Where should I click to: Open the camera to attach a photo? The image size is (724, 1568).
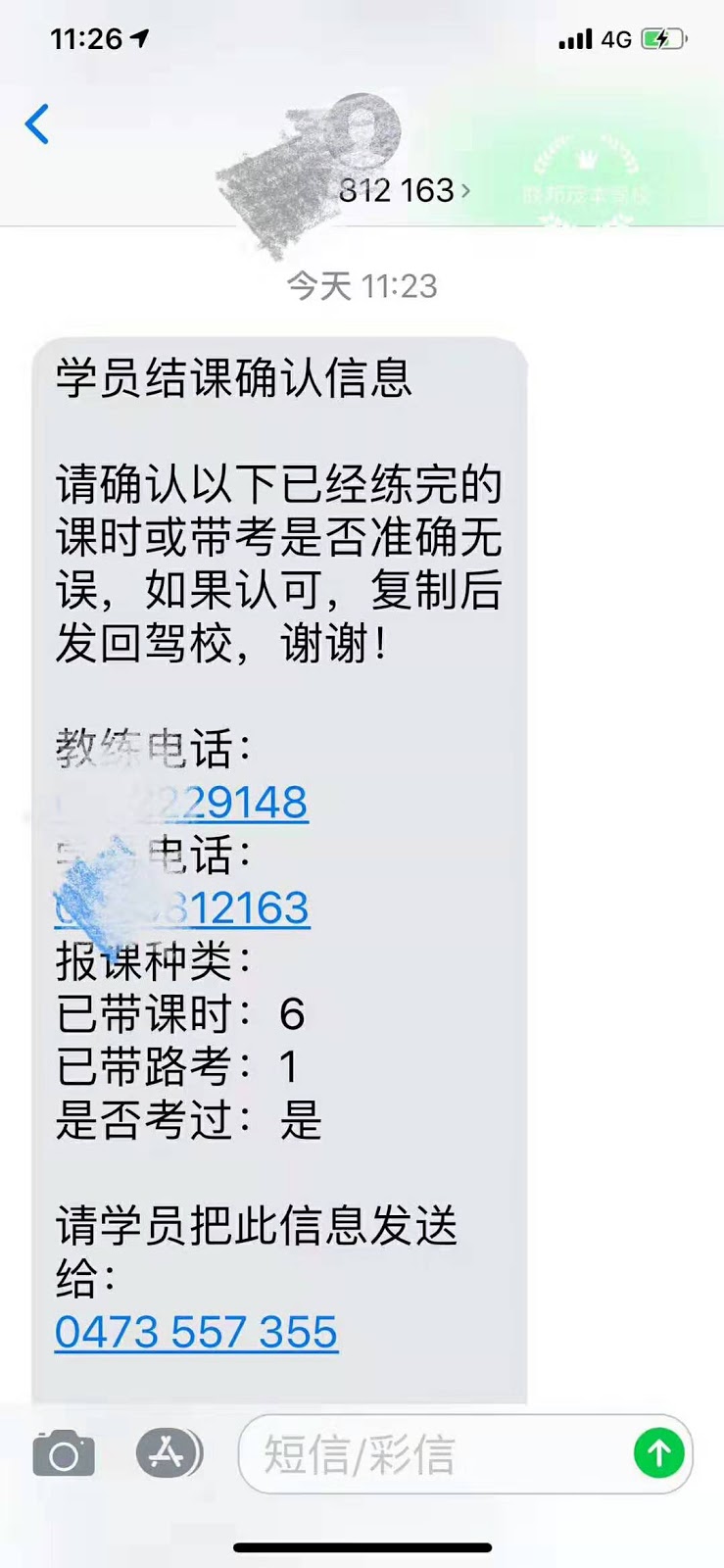point(64,1454)
